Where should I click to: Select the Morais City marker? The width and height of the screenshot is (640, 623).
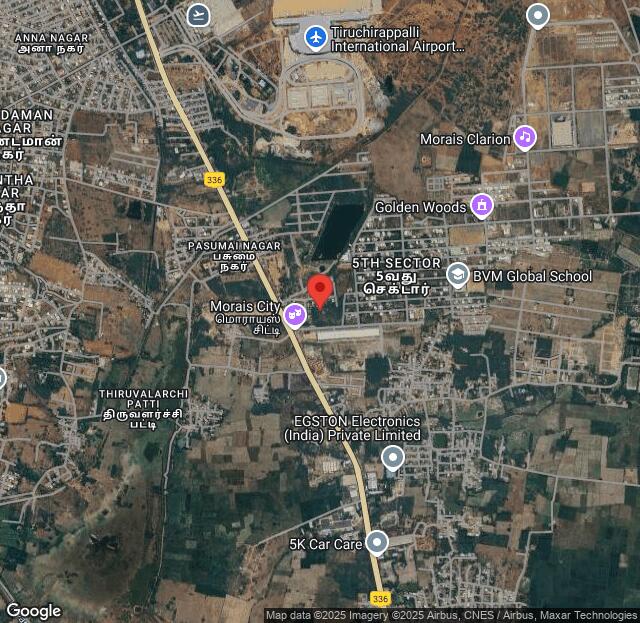(x=295, y=315)
